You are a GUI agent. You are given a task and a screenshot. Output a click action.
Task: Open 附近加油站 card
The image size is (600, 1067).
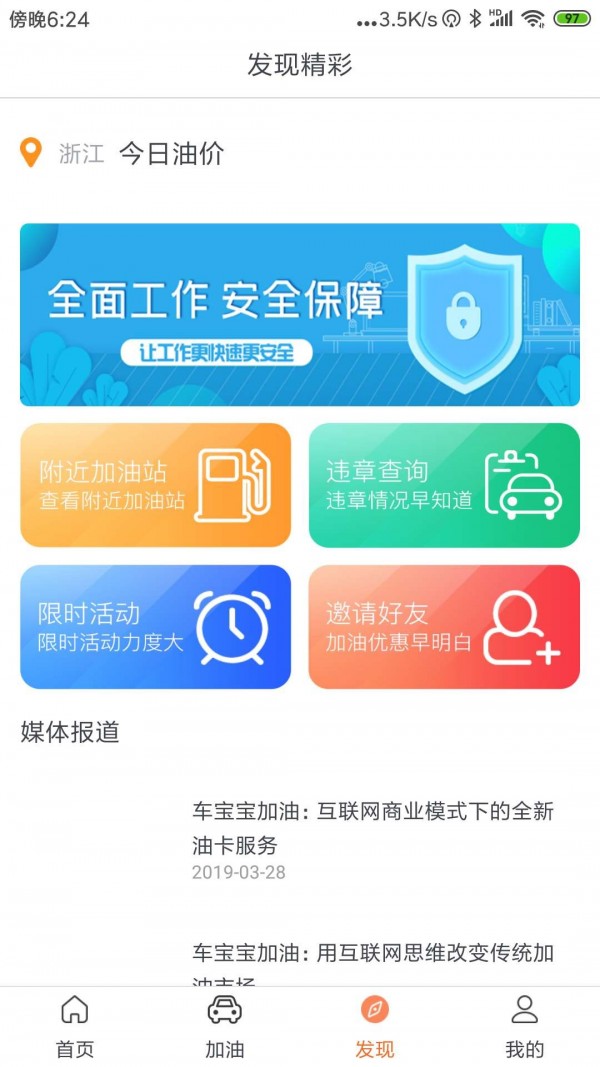click(156, 485)
